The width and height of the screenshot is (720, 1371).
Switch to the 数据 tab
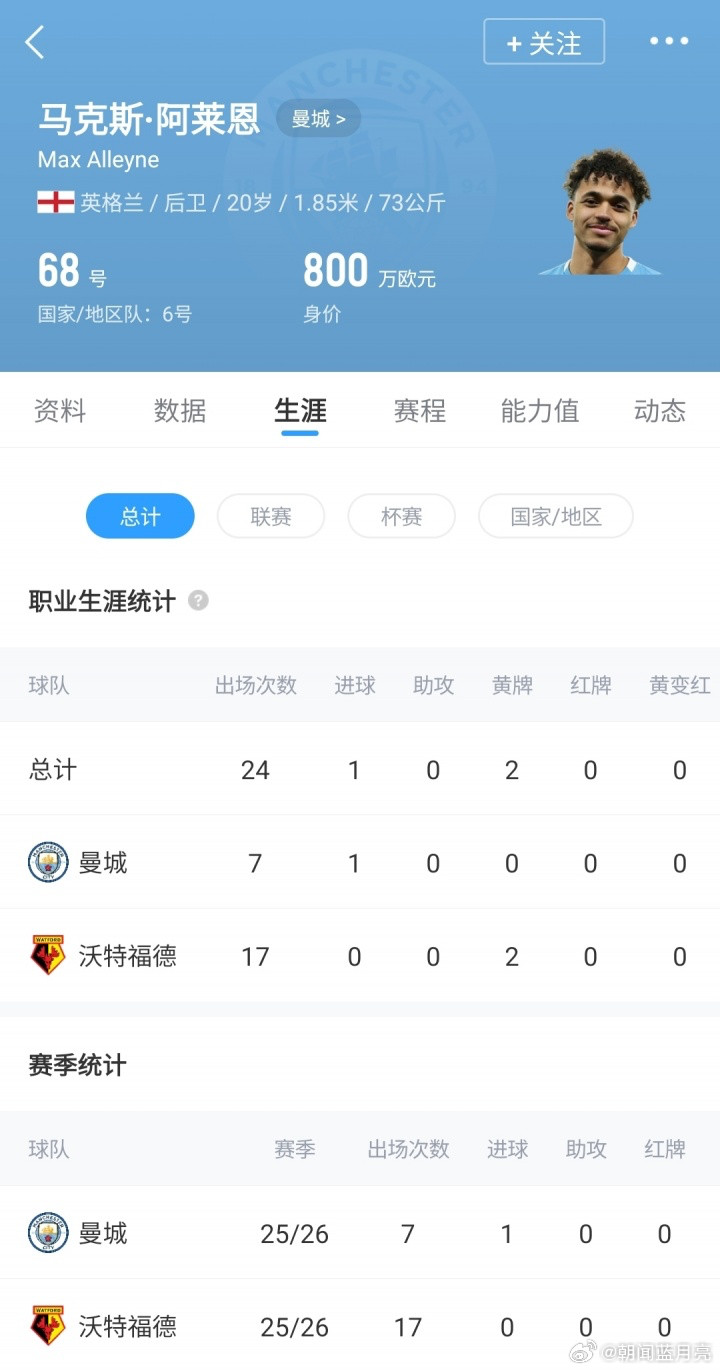(x=180, y=410)
